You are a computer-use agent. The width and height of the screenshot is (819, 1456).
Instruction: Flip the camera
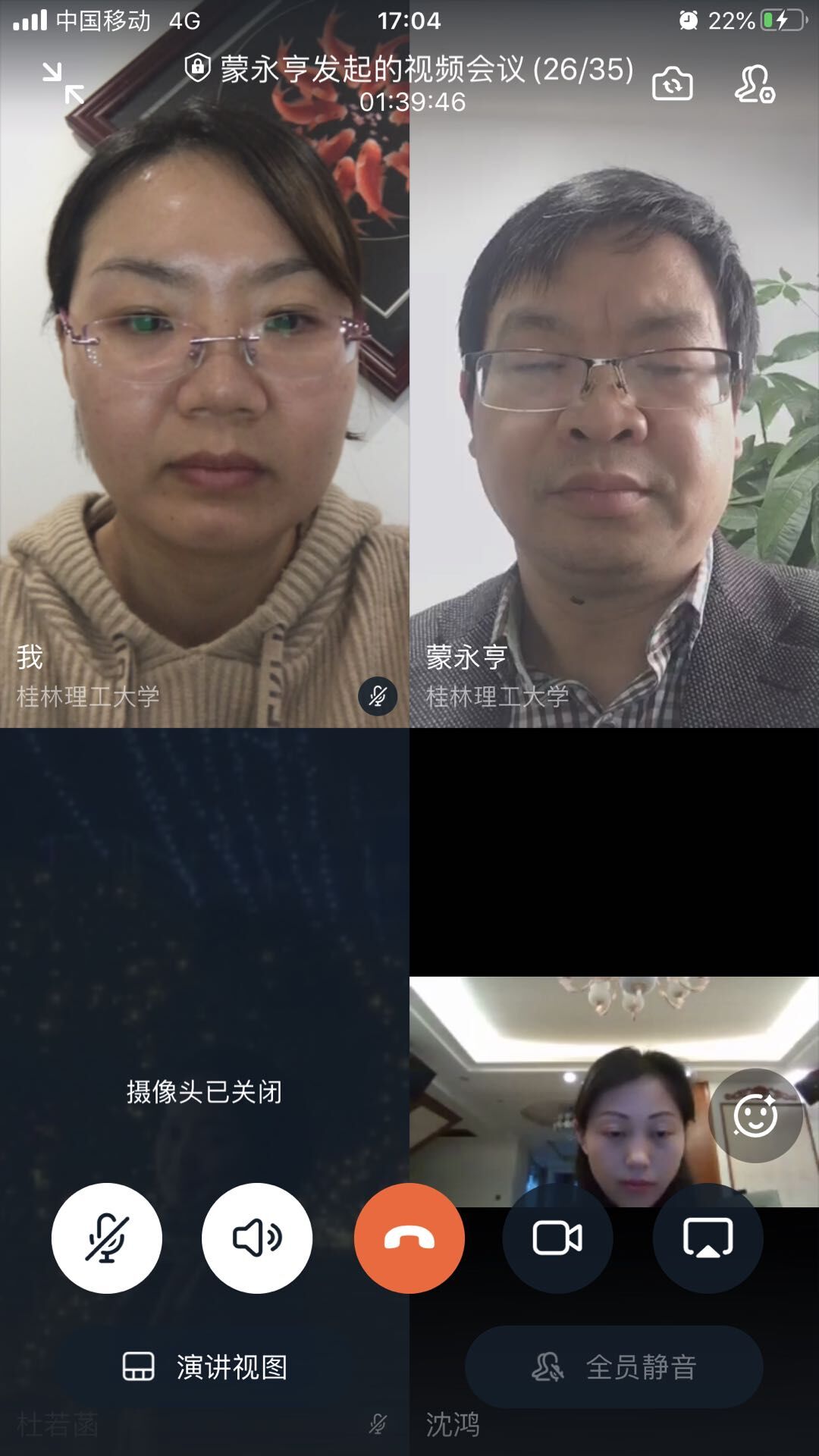coord(672,83)
